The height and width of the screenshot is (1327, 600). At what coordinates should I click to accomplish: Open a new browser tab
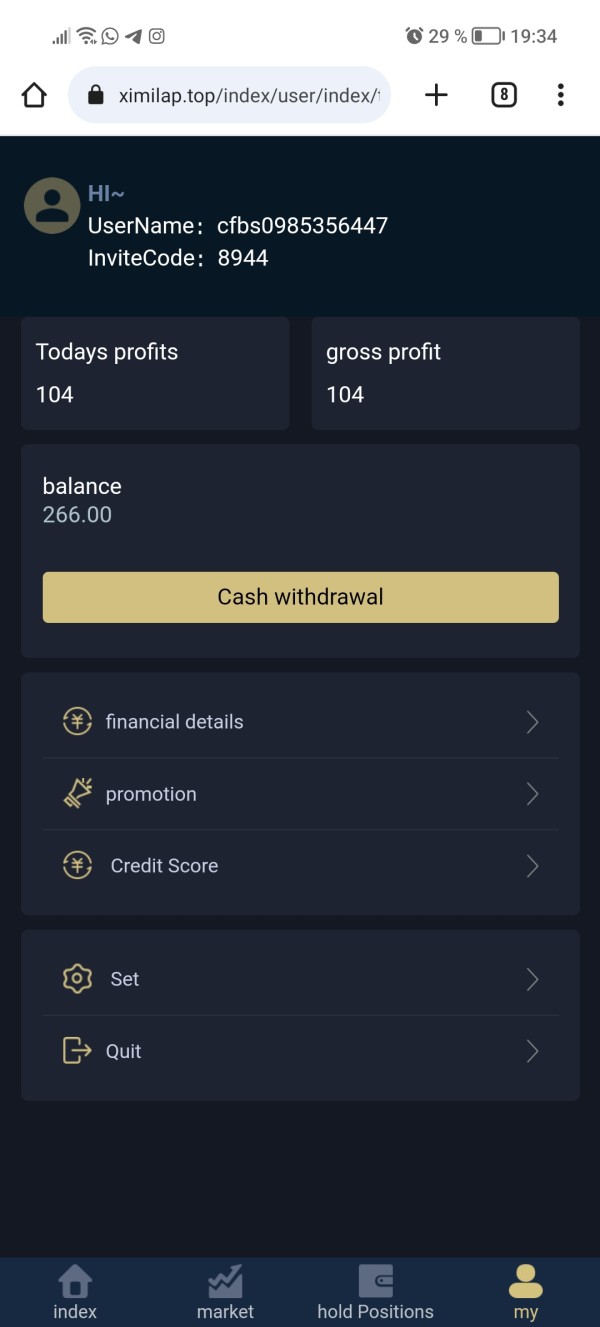[436, 95]
